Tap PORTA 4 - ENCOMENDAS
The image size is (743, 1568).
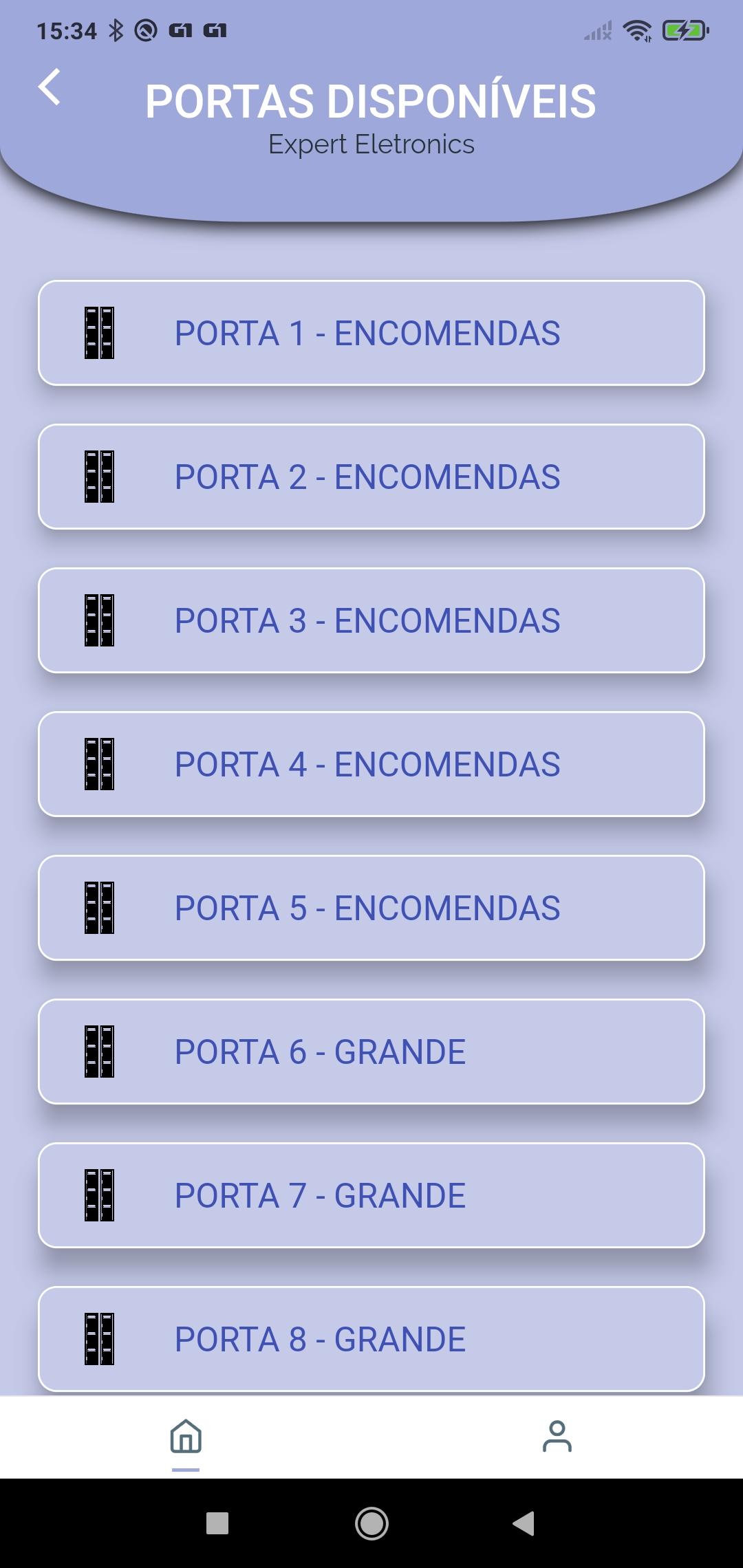point(371,764)
